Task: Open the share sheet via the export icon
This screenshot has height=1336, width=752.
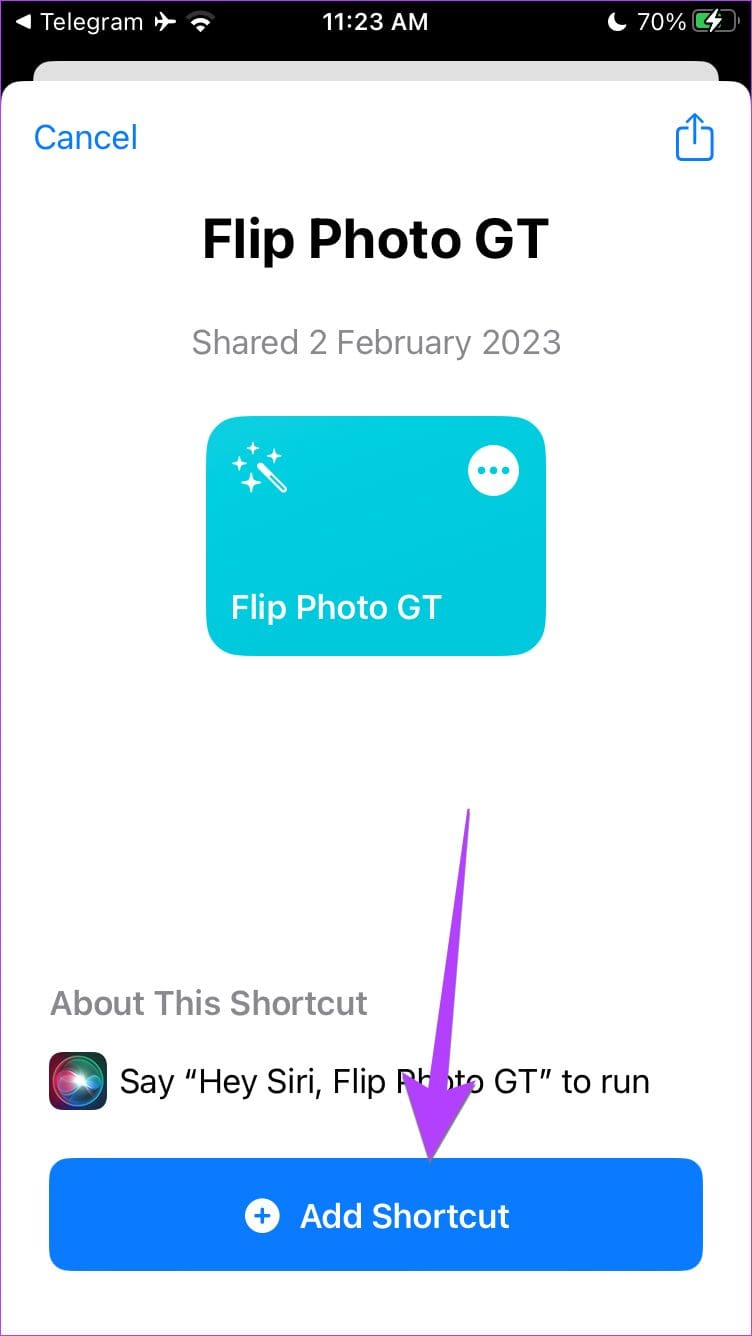Action: (x=694, y=137)
